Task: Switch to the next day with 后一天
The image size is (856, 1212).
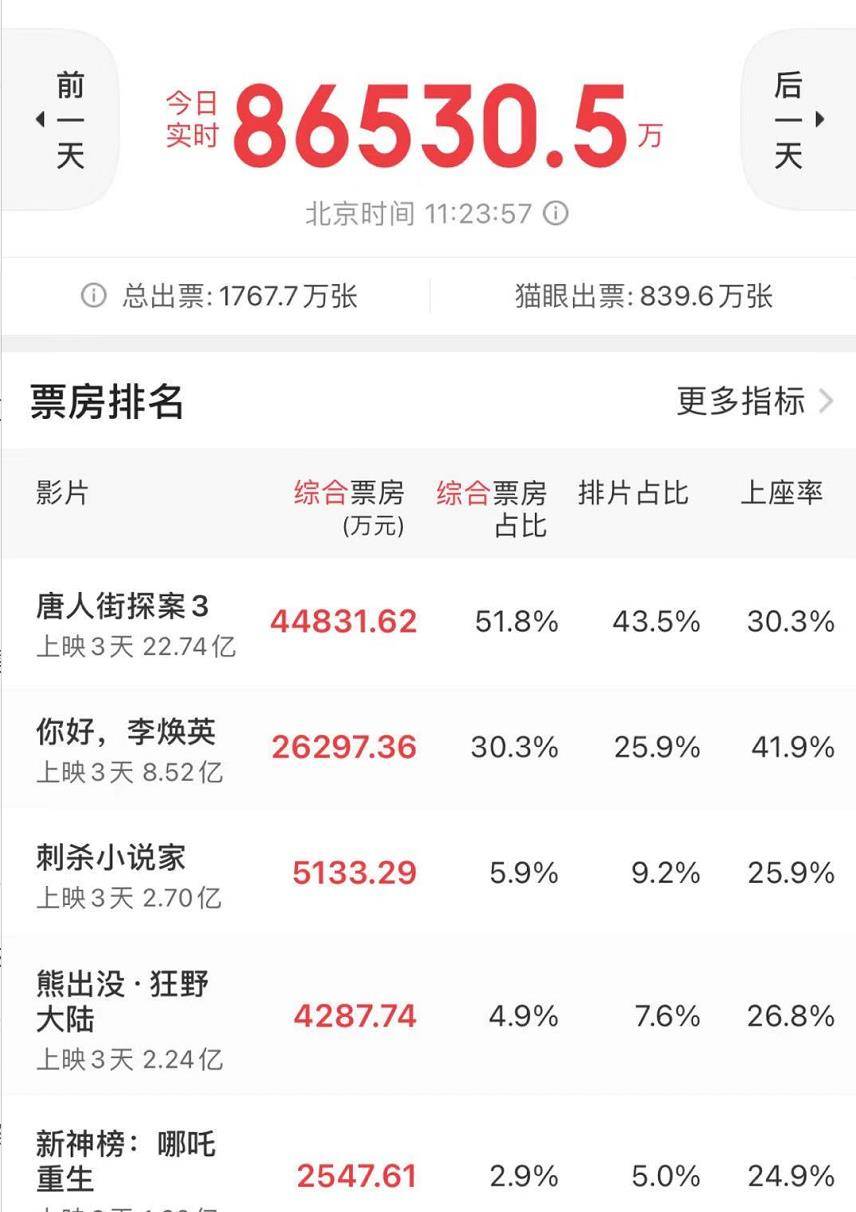Action: pyautogui.click(x=789, y=118)
